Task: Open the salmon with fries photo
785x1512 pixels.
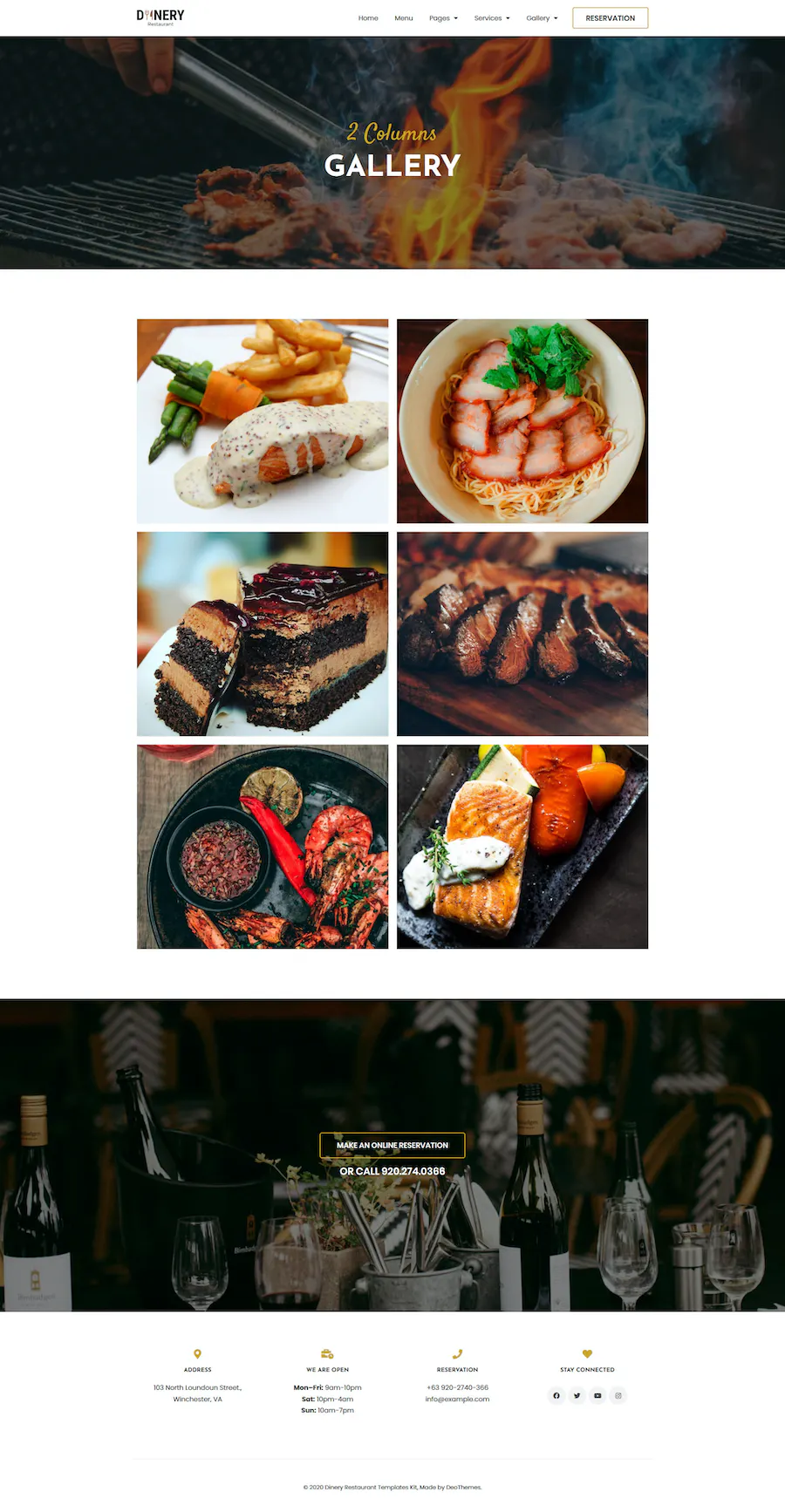Action: tap(263, 421)
